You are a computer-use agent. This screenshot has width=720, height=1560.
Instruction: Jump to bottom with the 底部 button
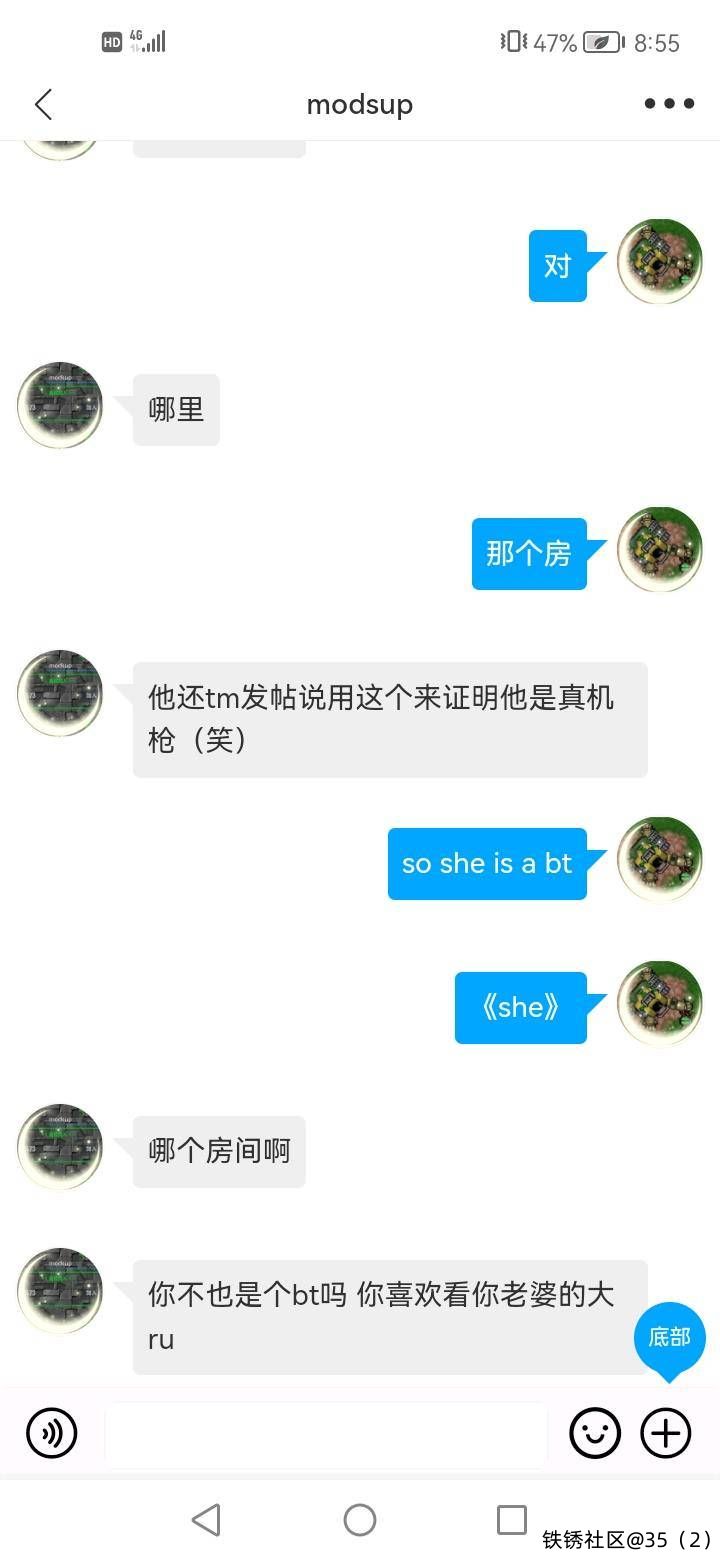[669, 1338]
